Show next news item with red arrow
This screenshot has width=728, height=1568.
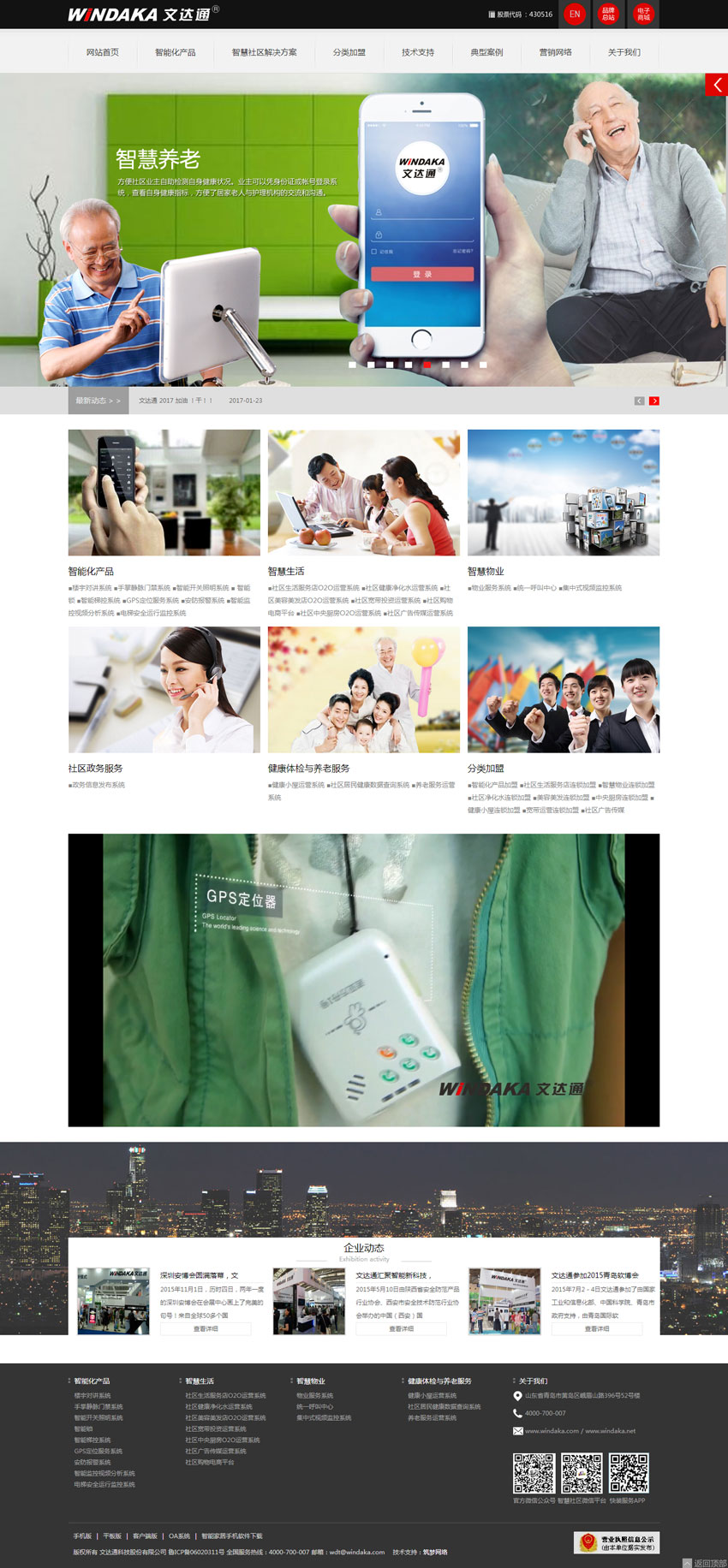654,401
